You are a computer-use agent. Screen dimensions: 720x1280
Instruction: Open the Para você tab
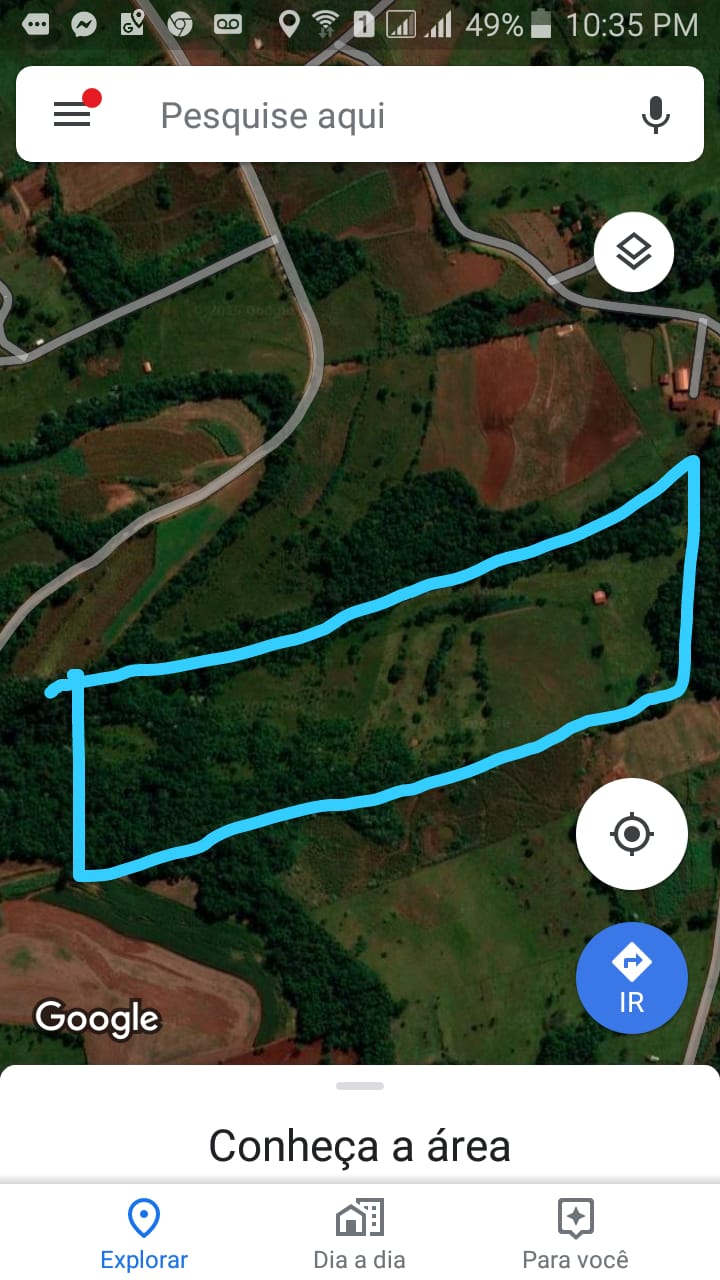pyautogui.click(x=575, y=1234)
